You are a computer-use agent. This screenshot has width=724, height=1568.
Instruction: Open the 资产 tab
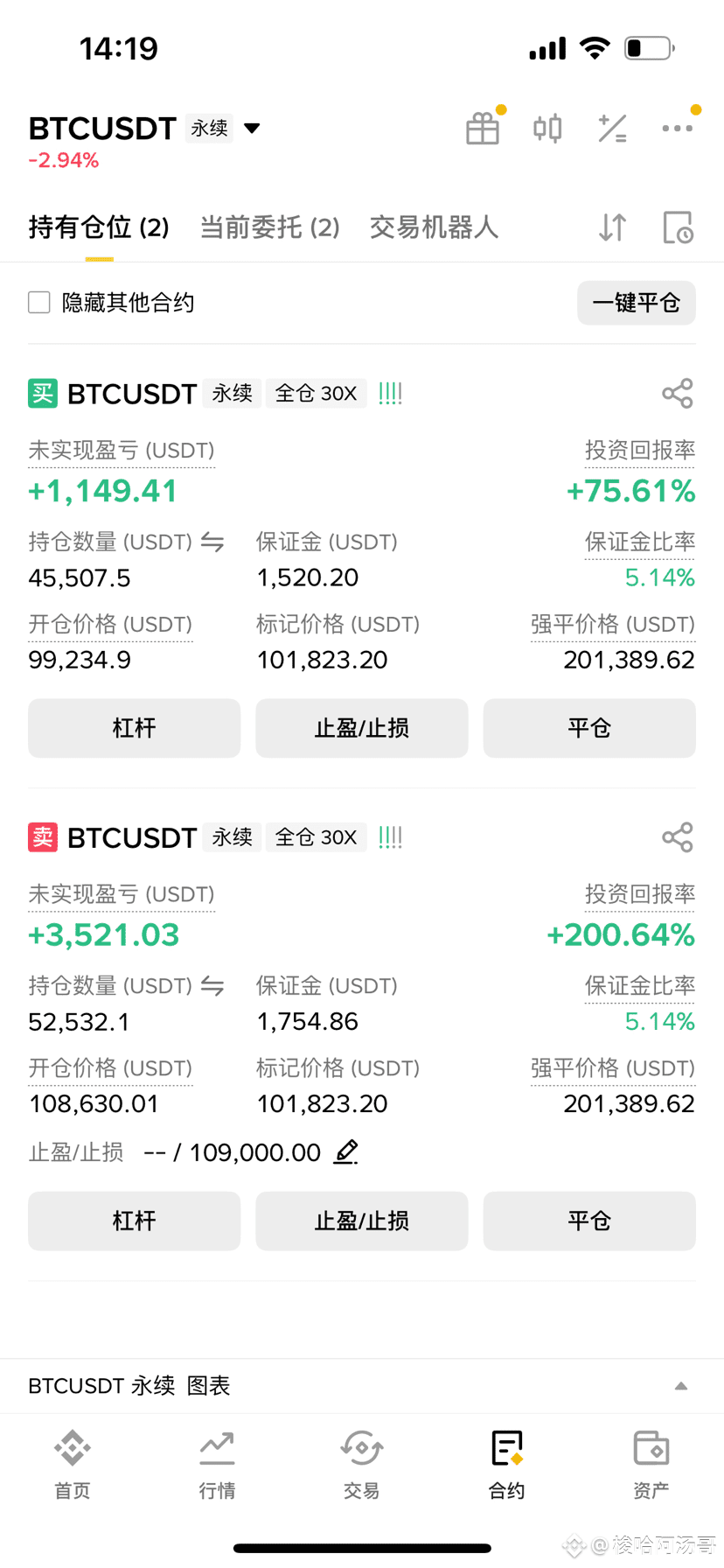tap(651, 1465)
